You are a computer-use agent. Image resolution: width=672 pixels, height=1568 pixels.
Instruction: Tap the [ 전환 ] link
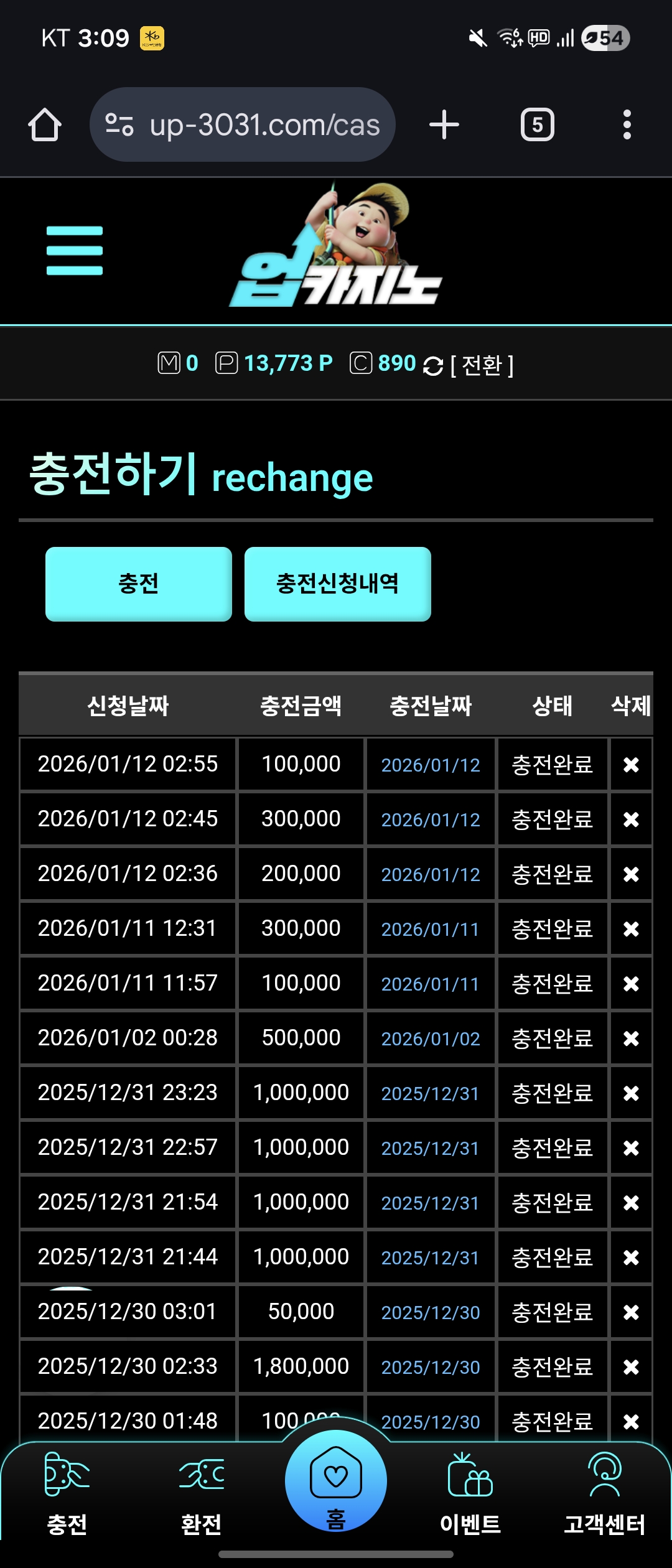(482, 366)
